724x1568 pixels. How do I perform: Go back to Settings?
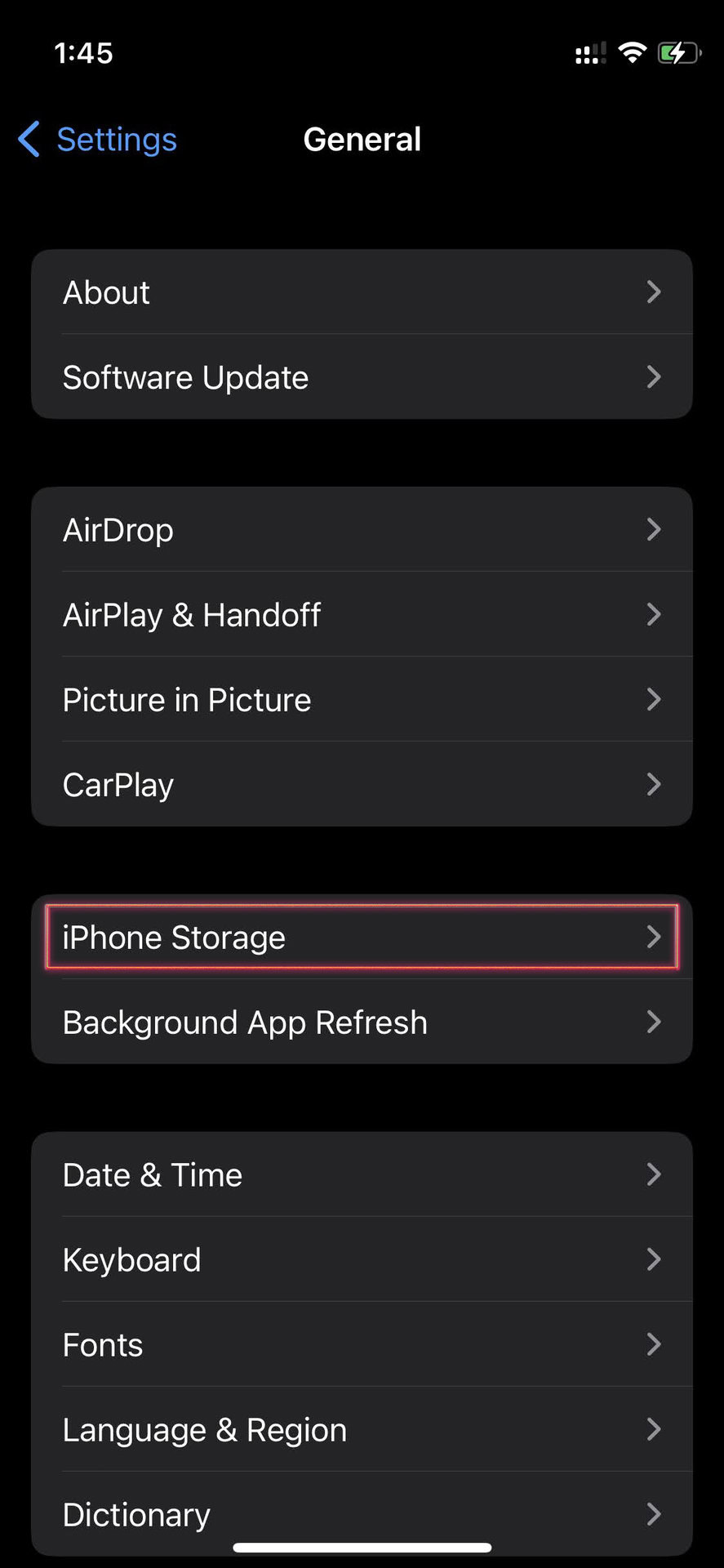coord(98,140)
